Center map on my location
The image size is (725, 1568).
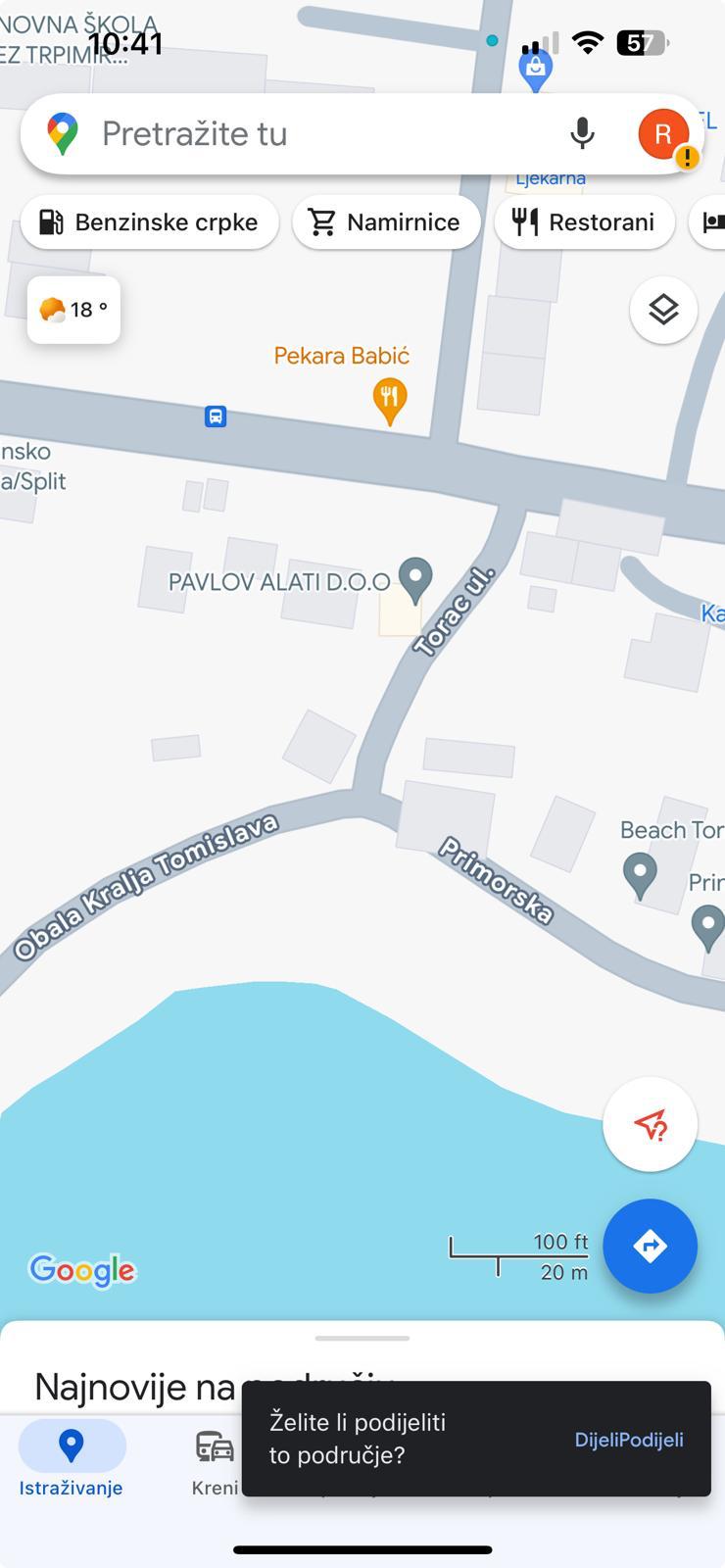point(650,1124)
